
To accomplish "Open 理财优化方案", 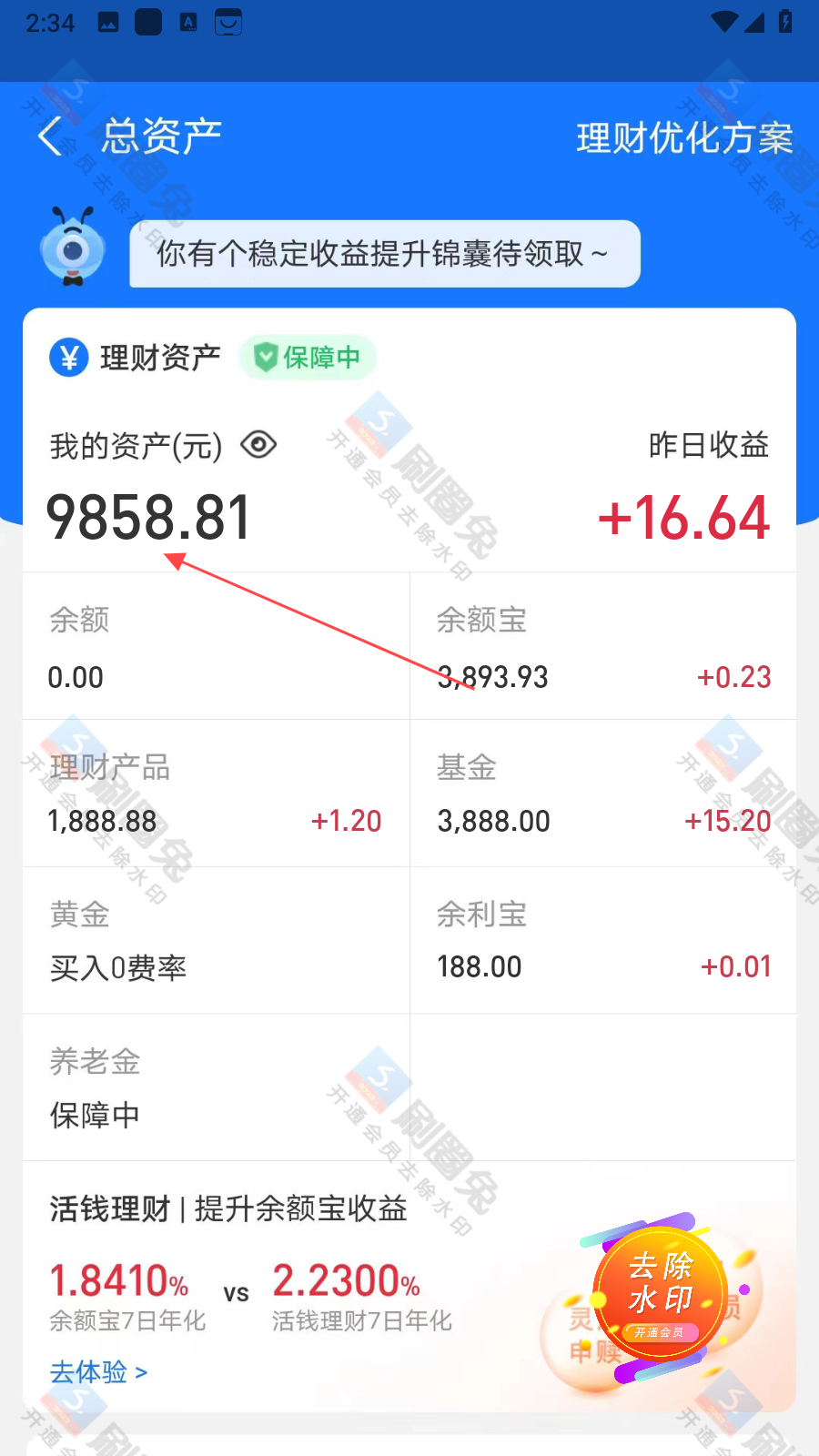I will point(684,138).
